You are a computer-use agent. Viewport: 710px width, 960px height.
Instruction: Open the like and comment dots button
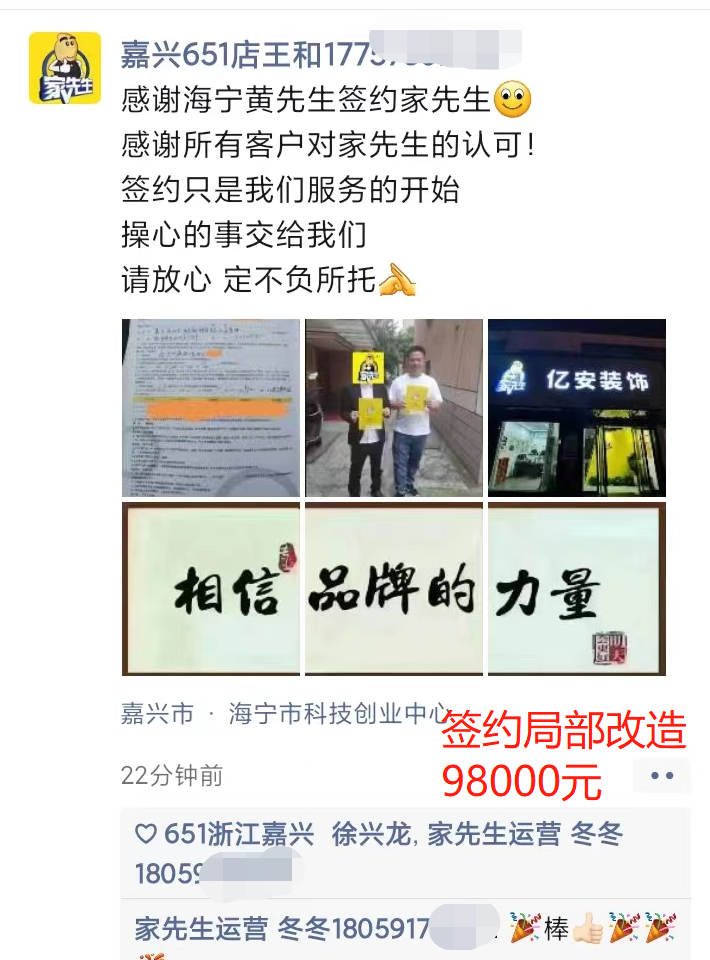[662, 775]
